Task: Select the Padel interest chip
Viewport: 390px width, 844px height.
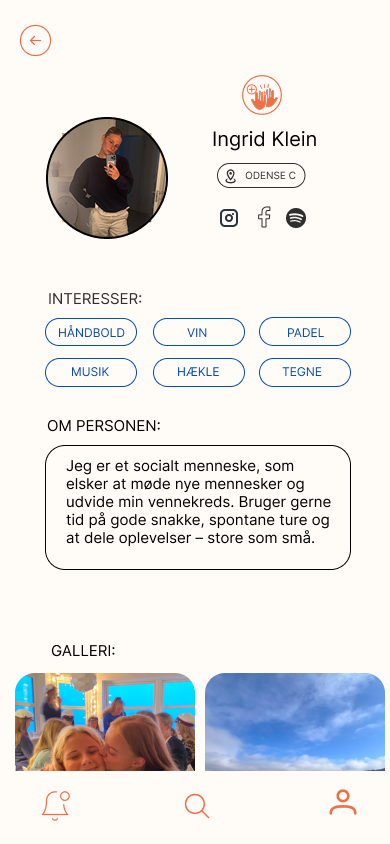Action: 305,332
